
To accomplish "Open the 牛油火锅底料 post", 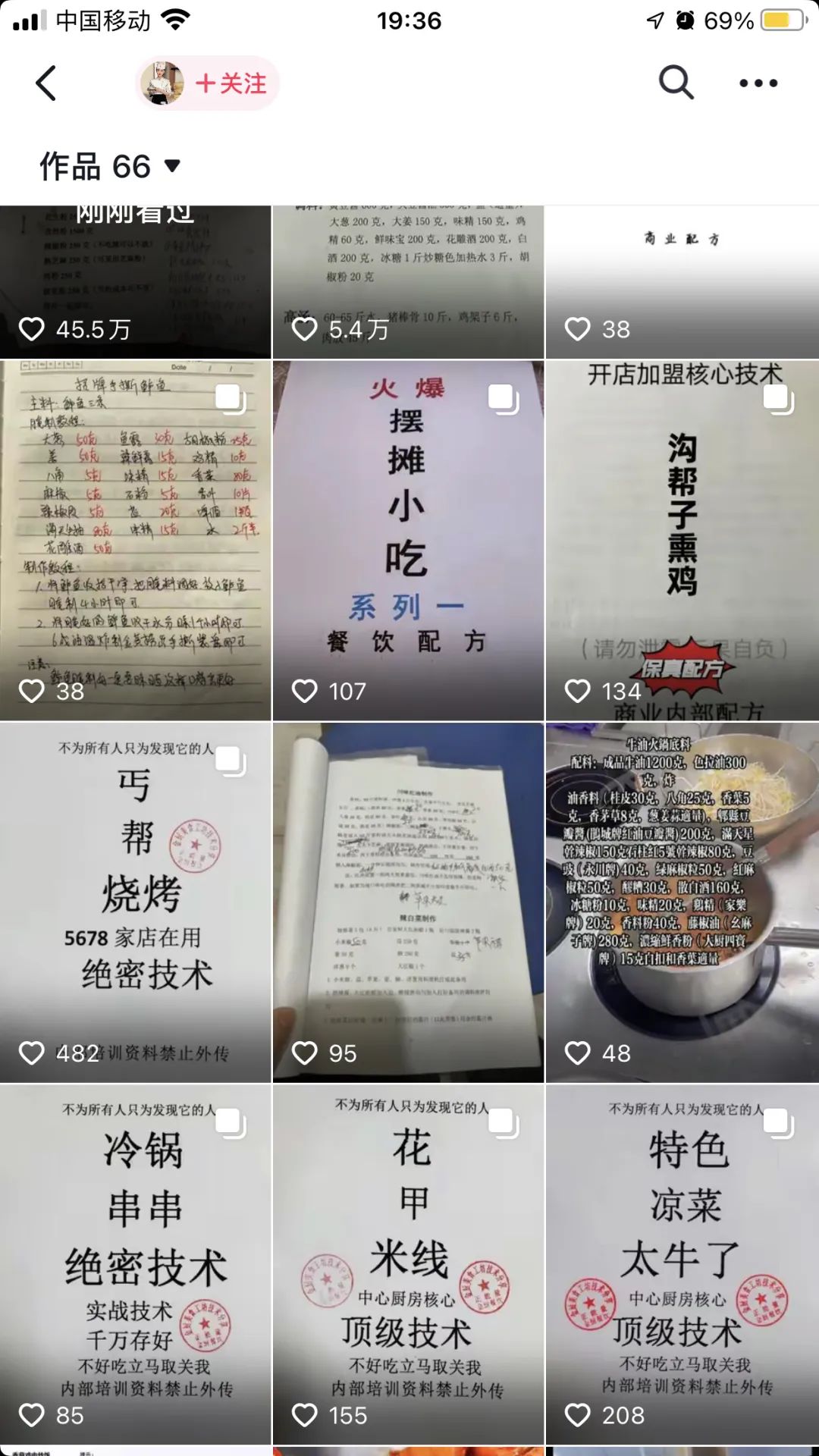I will tap(681, 902).
